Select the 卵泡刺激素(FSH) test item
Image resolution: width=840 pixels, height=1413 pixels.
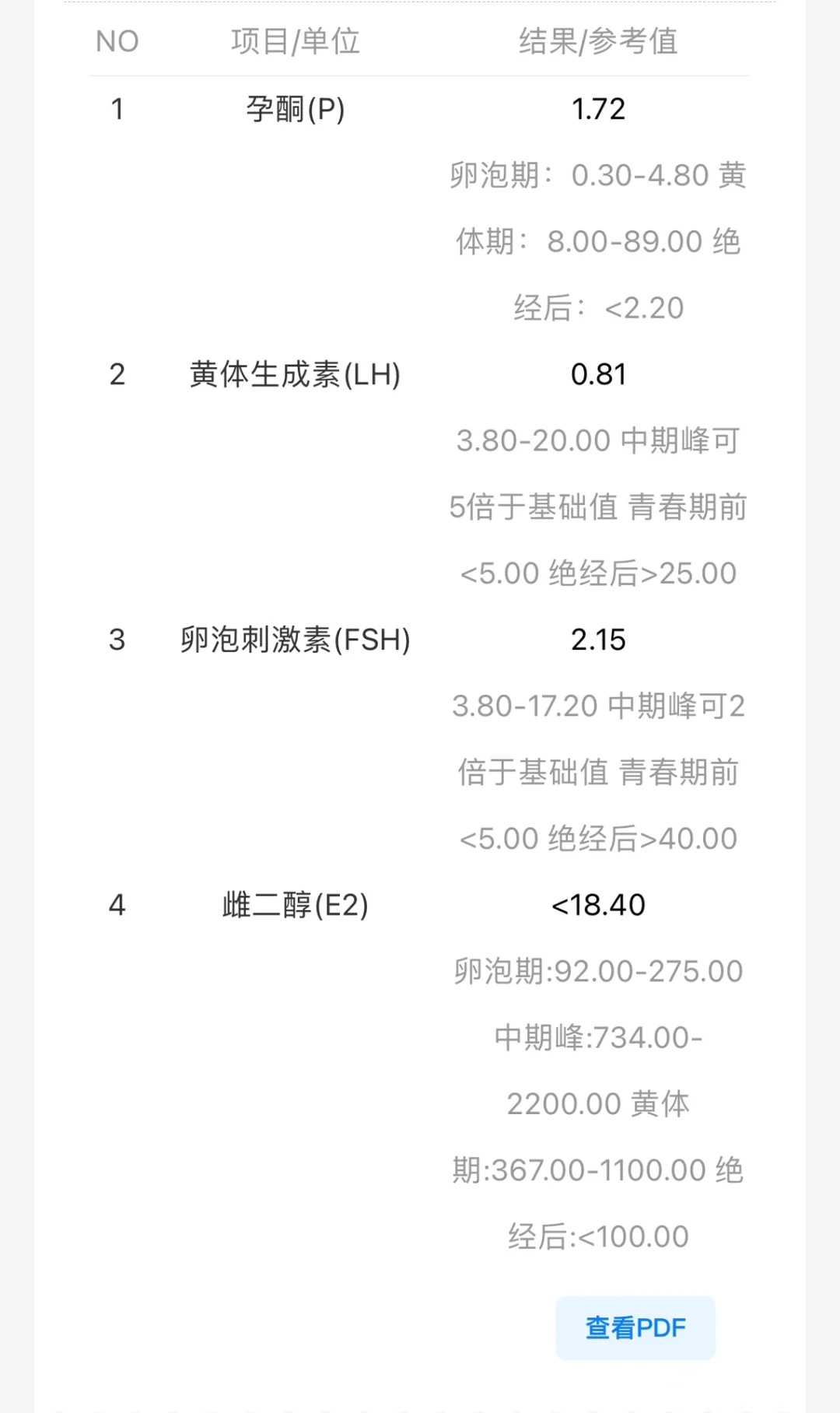pyautogui.click(x=296, y=640)
